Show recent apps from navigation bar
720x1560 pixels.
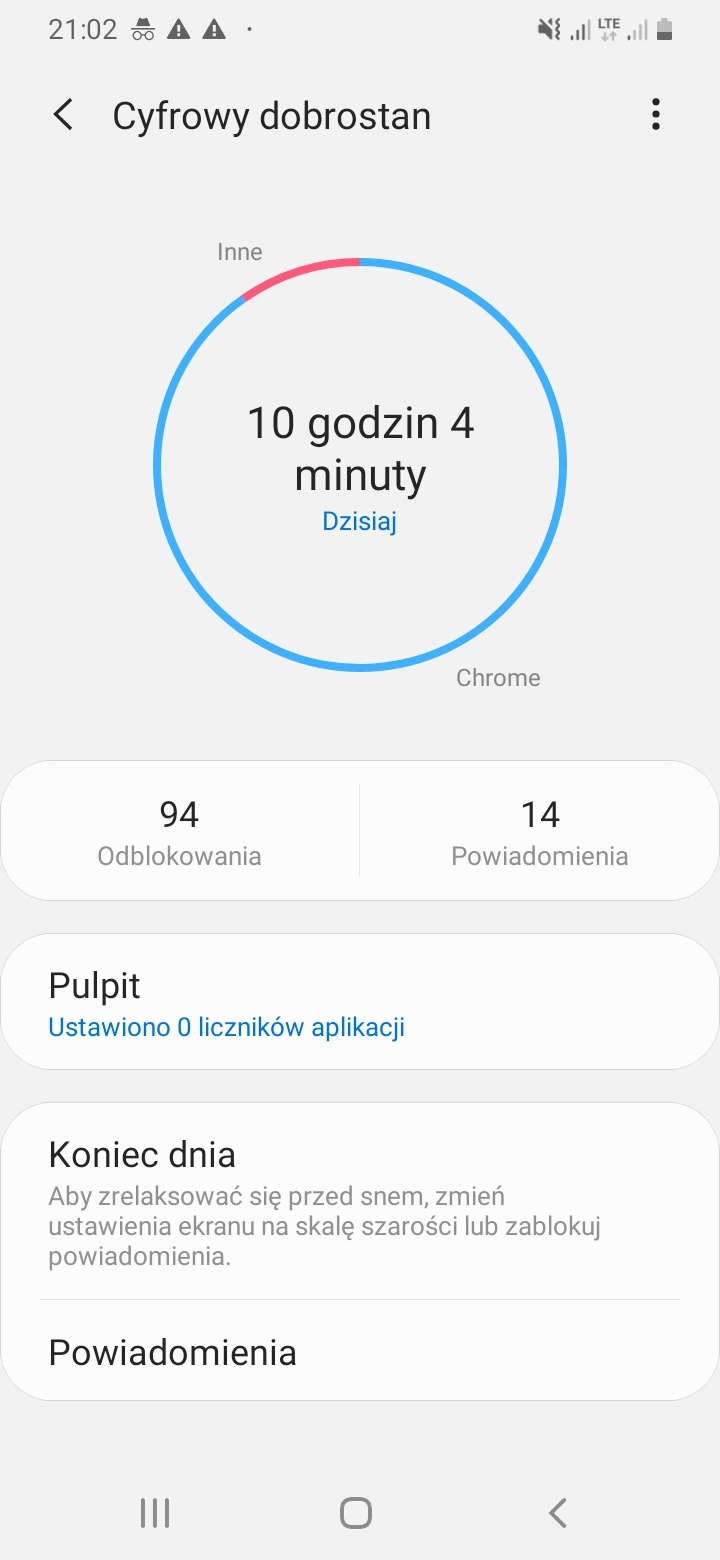155,1513
